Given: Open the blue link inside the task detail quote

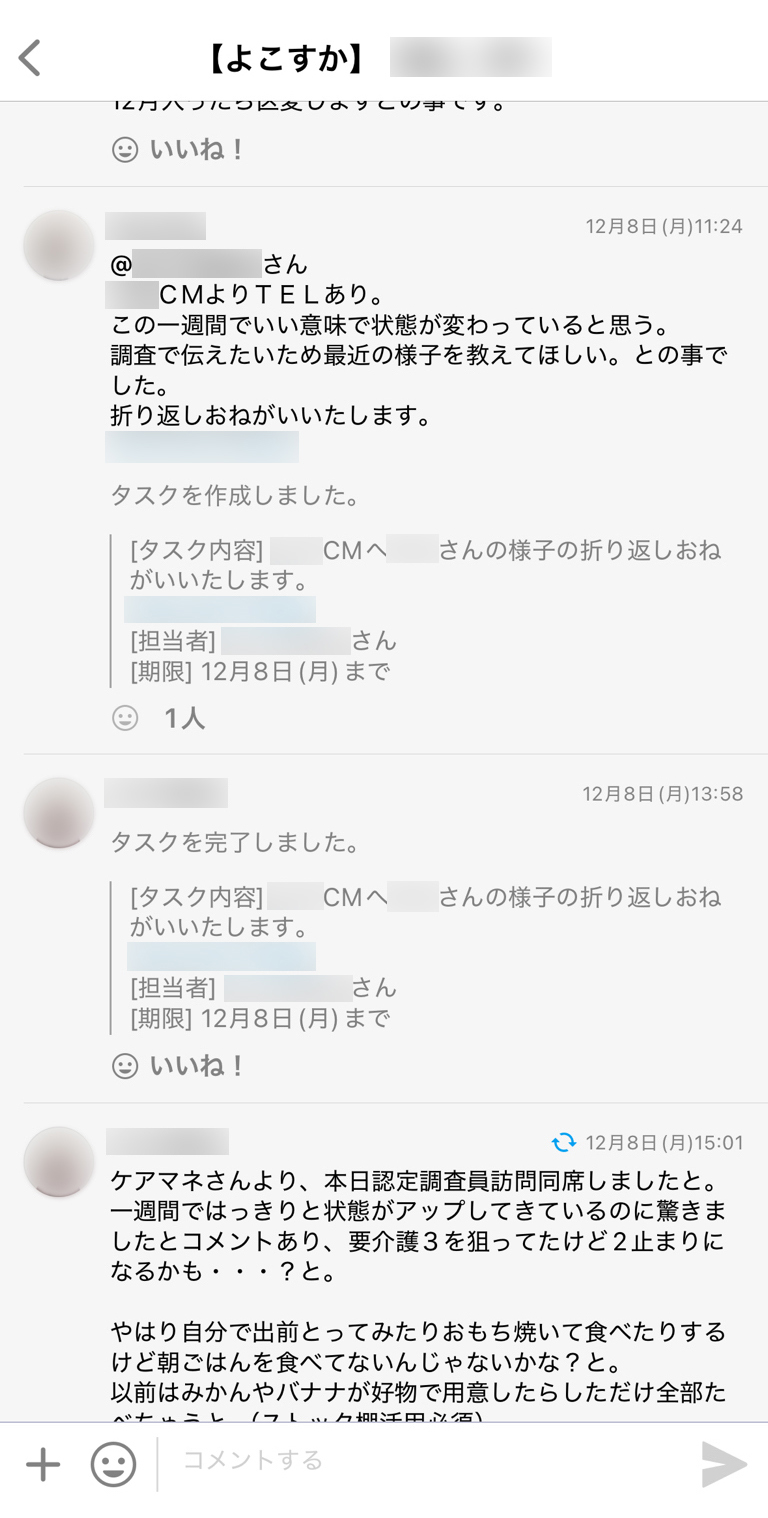Looking at the screenshot, I should click(x=221, y=608).
